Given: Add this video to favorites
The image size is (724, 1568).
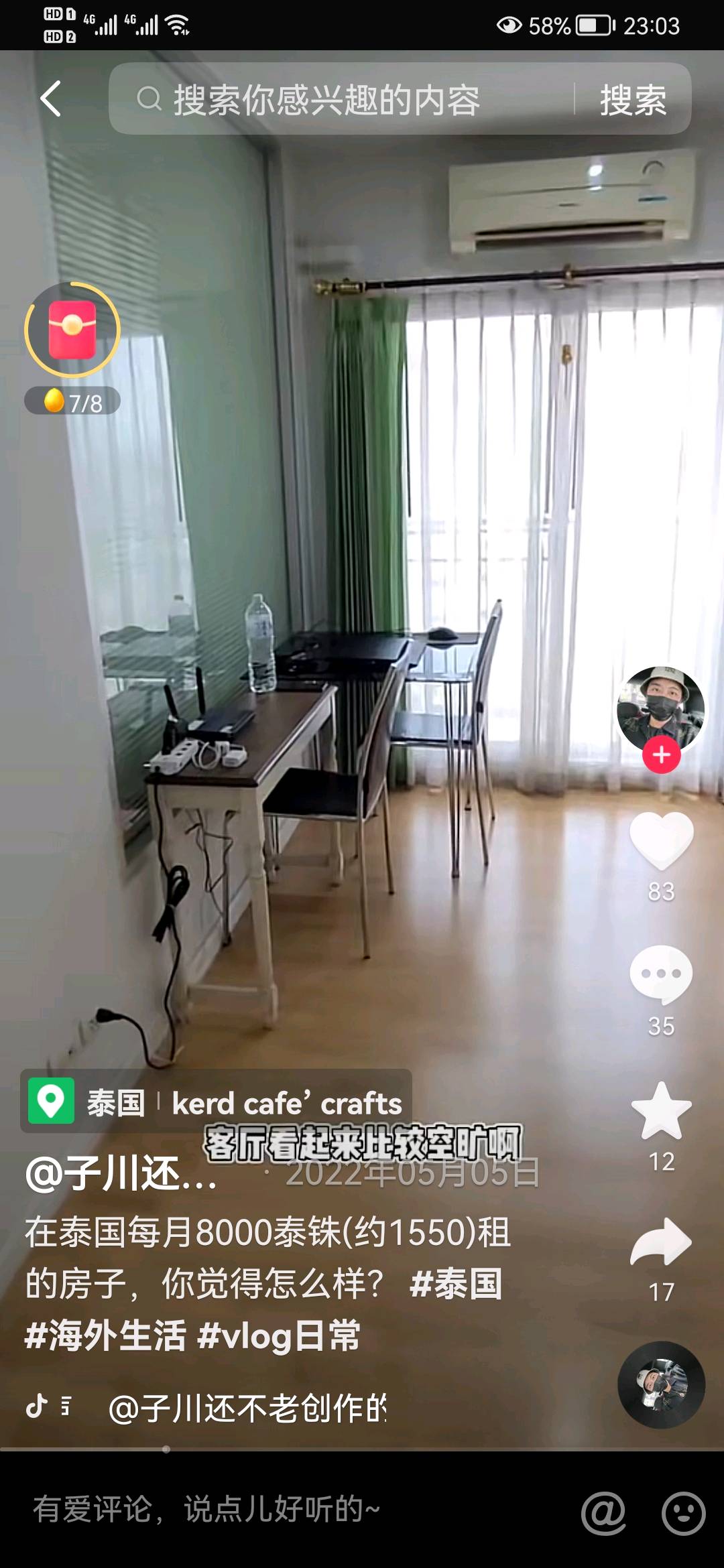Looking at the screenshot, I should (x=661, y=1111).
